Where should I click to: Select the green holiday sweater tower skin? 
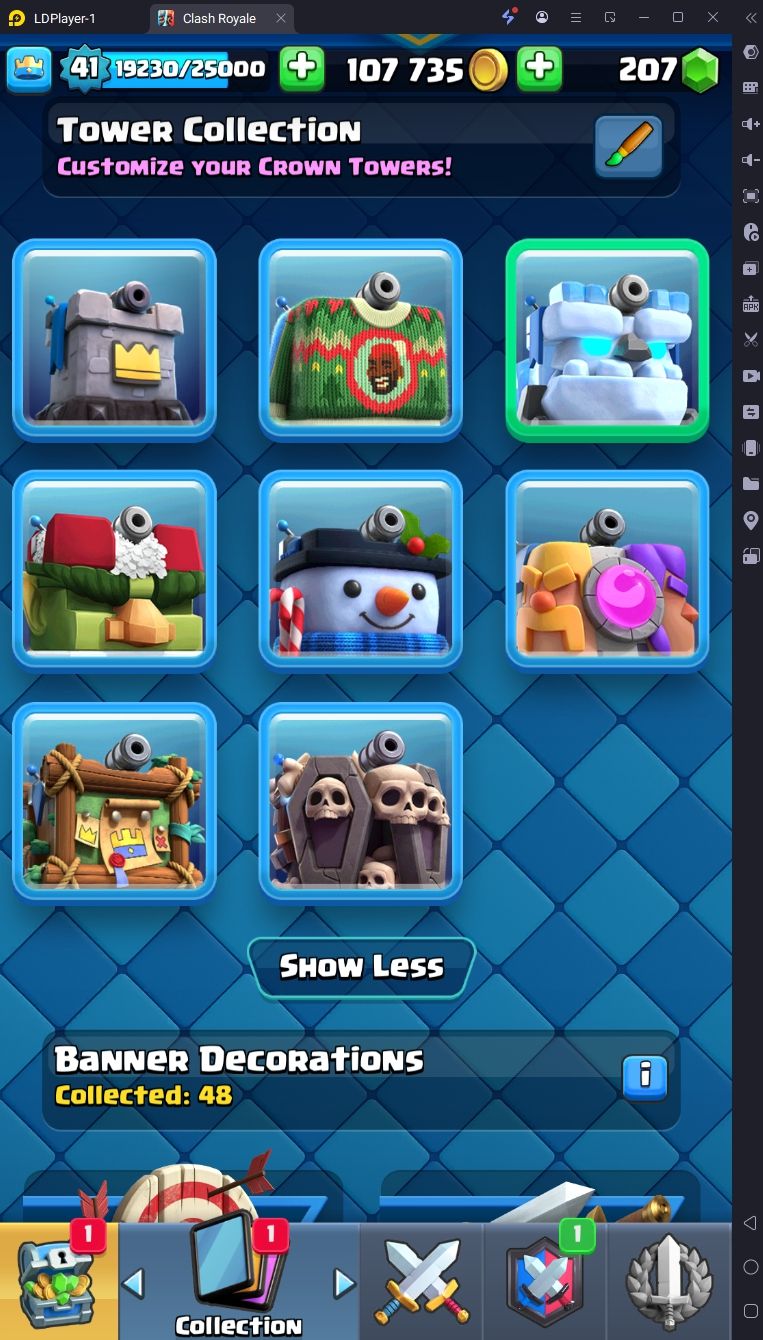tap(361, 339)
